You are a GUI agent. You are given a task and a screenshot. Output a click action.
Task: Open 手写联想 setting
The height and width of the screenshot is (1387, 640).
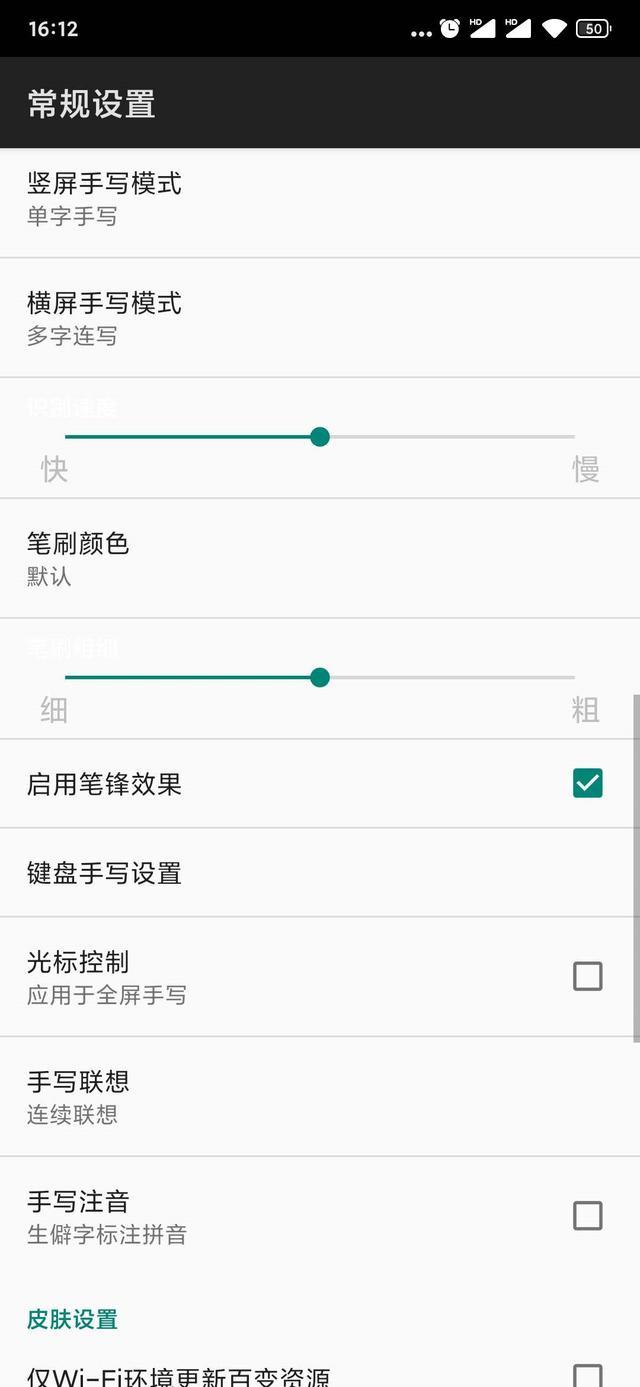[x=320, y=1097]
